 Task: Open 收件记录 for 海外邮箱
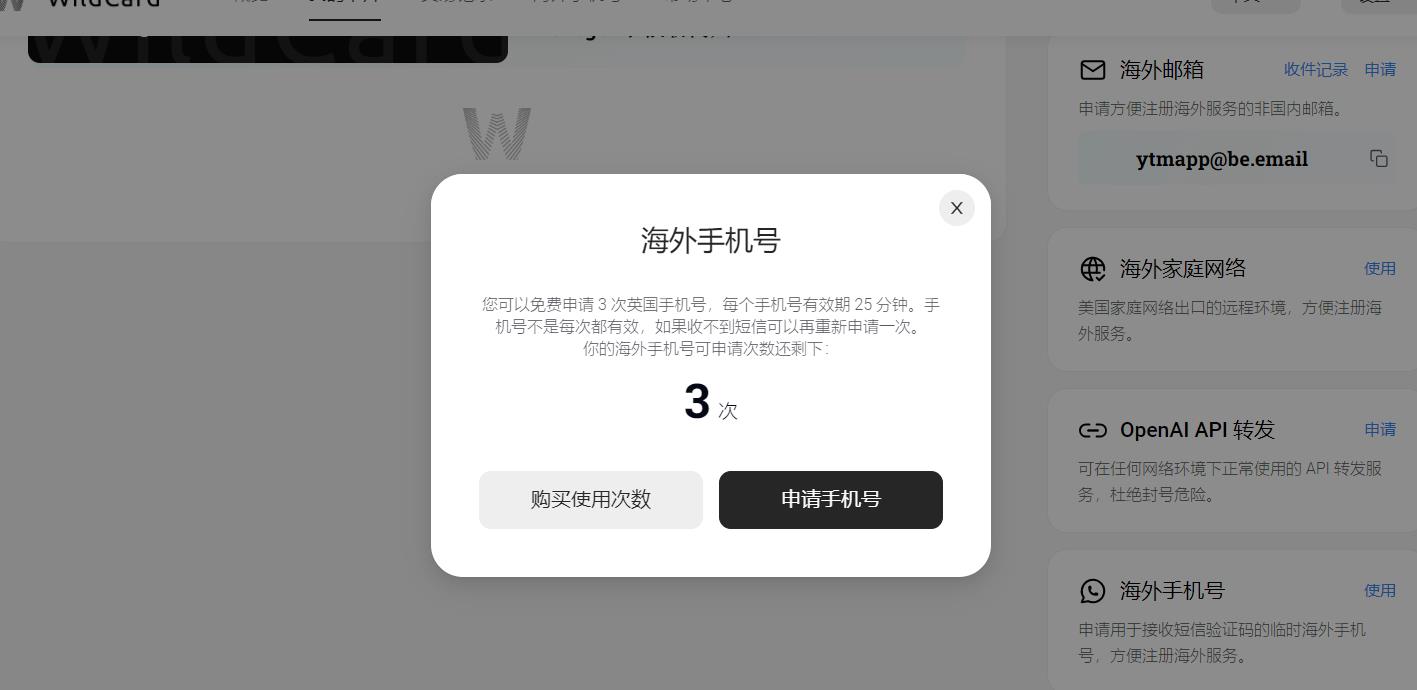[1315, 70]
